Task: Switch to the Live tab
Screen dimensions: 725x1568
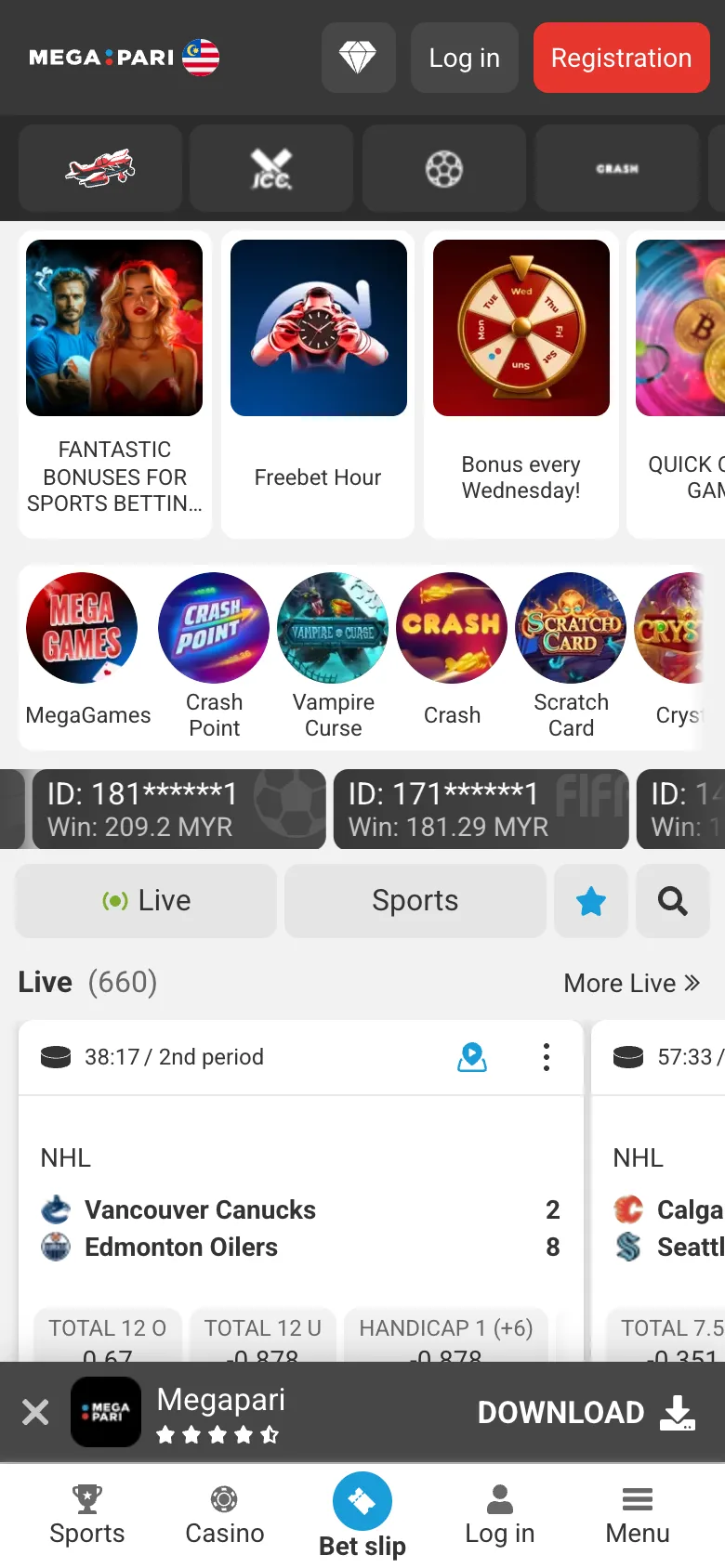Action: [146, 900]
